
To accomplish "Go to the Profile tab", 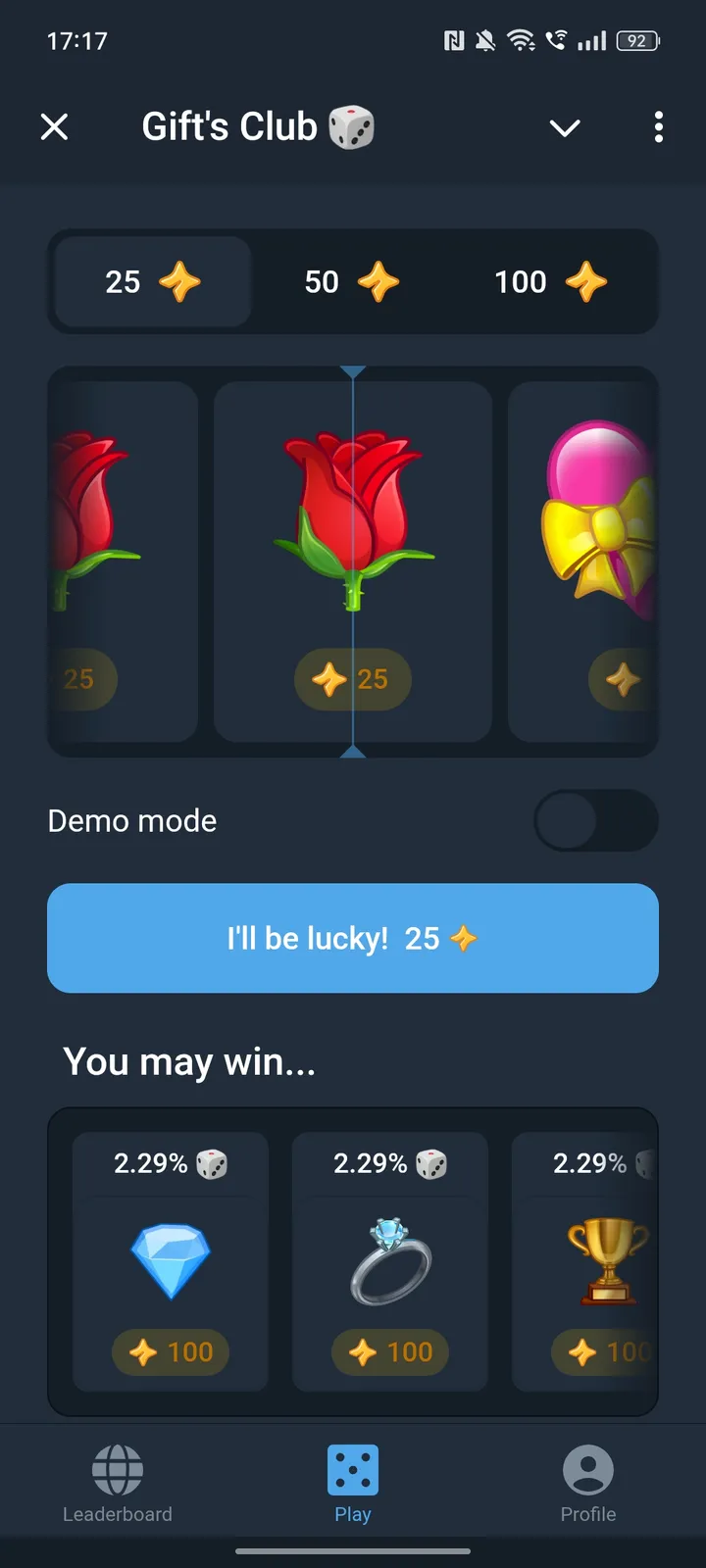I will [588, 1484].
